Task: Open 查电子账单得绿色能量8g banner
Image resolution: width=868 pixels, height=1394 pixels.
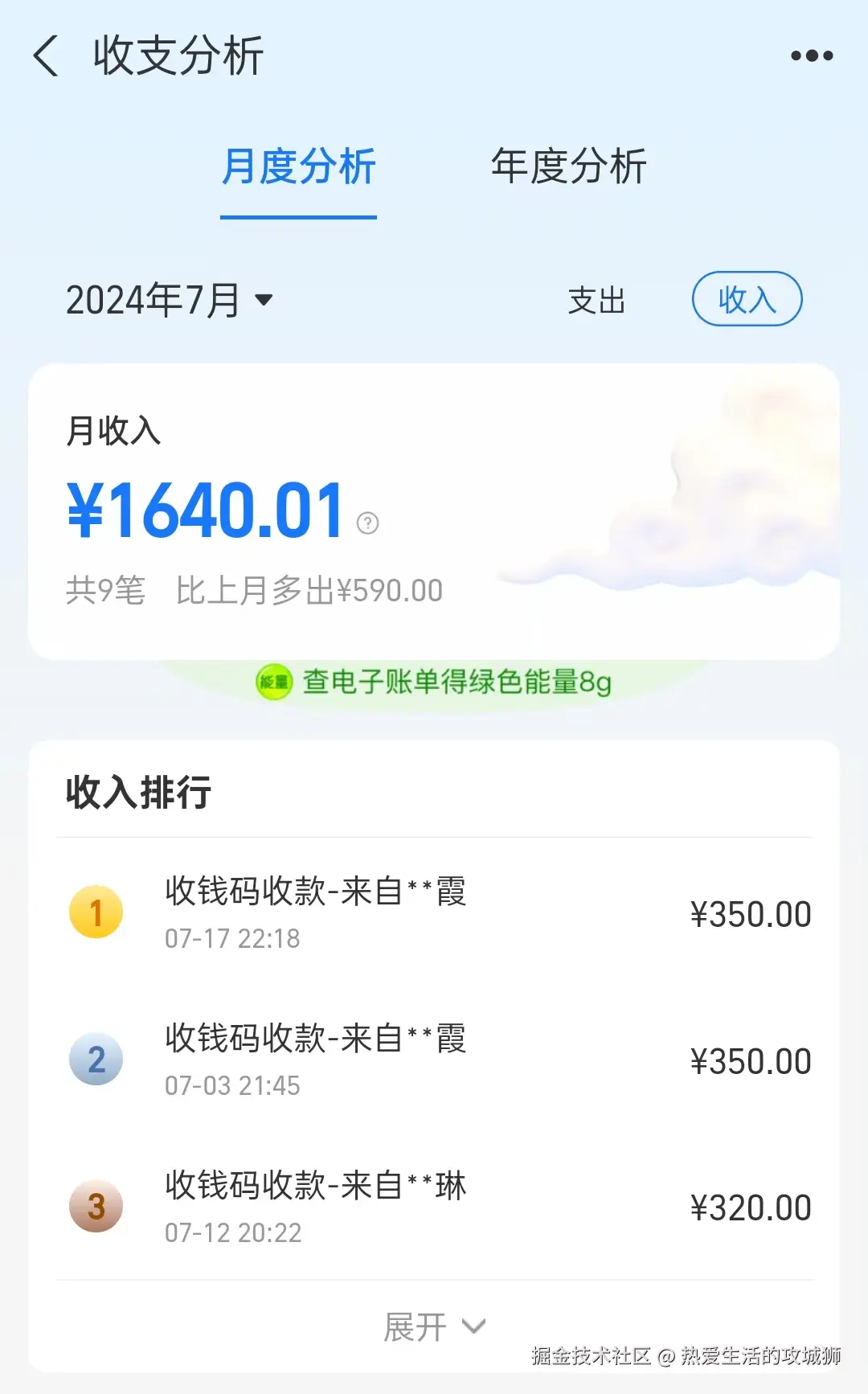Action: pos(434,683)
